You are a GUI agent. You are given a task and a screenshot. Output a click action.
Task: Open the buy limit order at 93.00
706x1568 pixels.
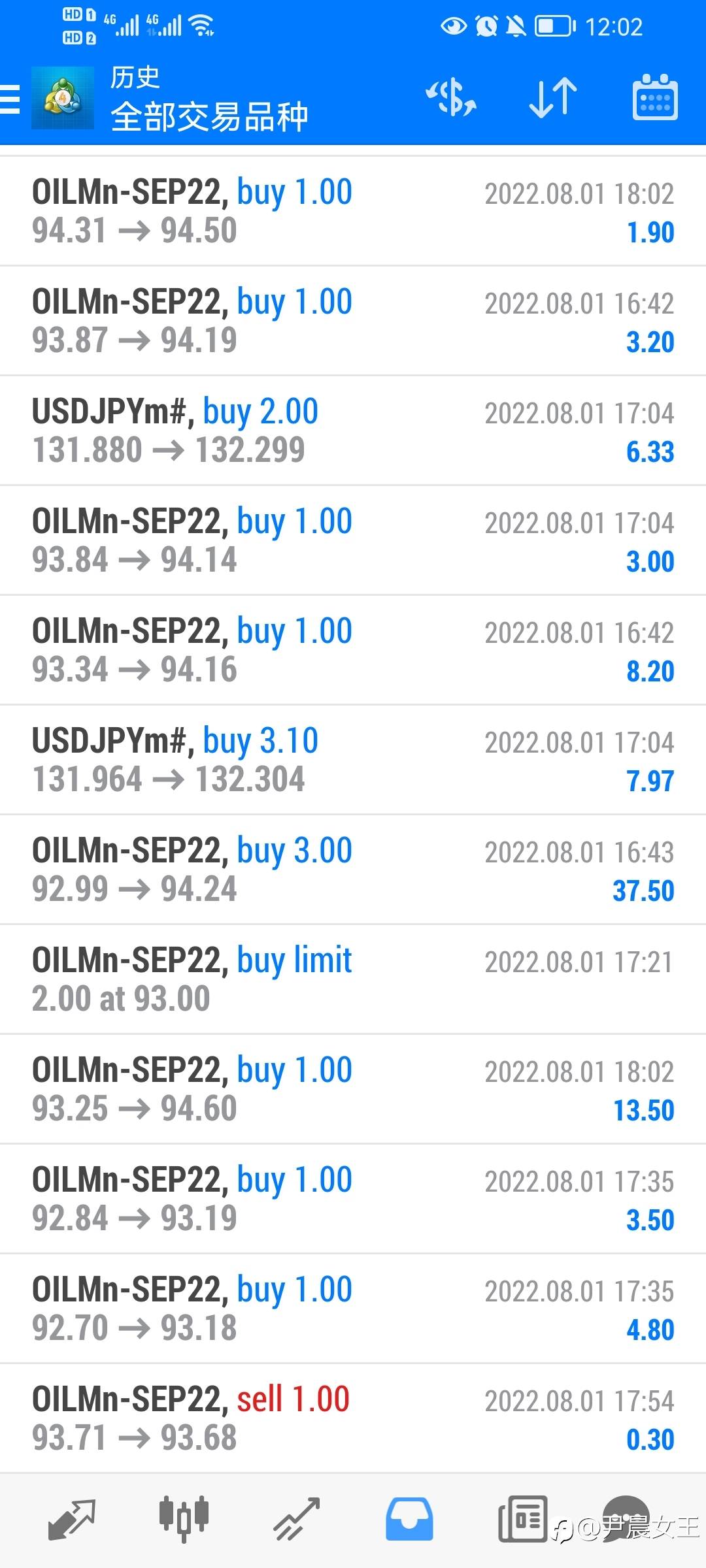[x=353, y=979]
